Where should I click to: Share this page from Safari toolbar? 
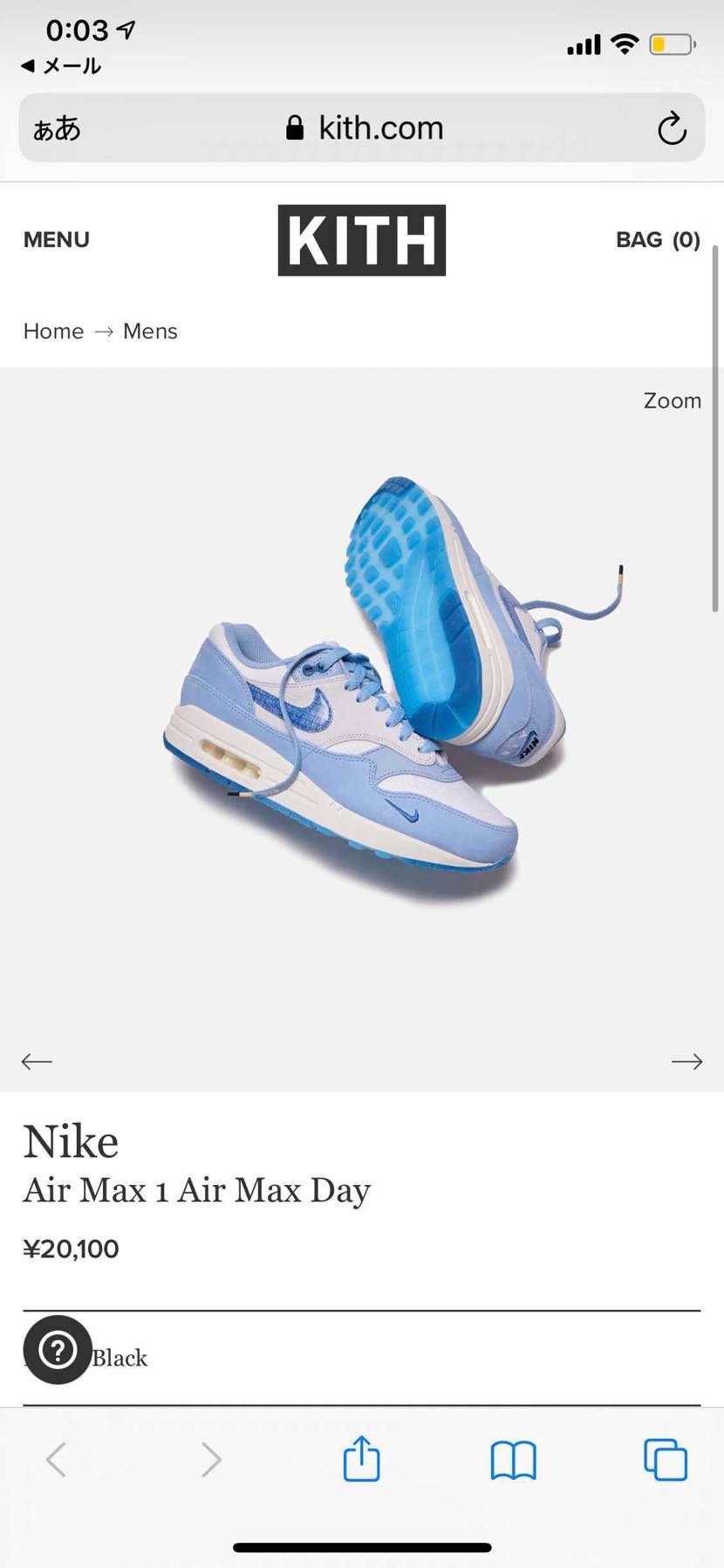pyautogui.click(x=361, y=1459)
